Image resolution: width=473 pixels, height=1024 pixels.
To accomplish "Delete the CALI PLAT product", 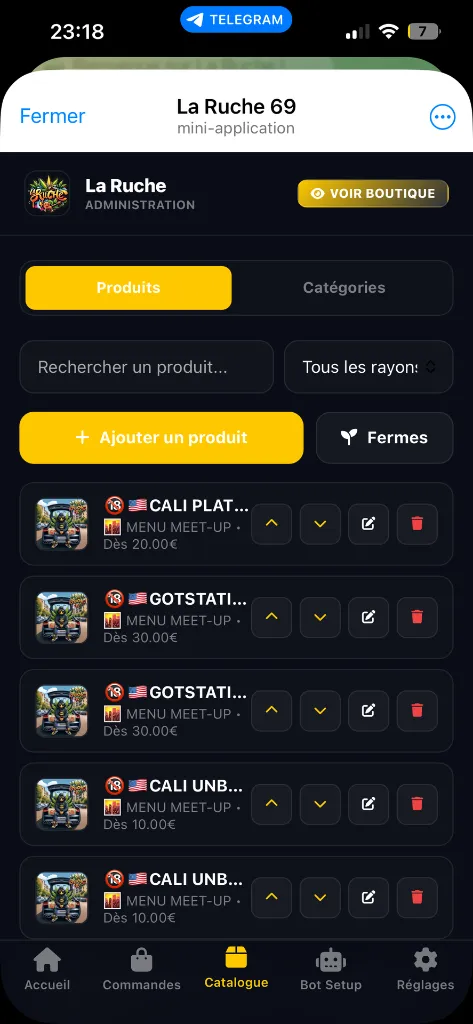I will (x=417, y=524).
